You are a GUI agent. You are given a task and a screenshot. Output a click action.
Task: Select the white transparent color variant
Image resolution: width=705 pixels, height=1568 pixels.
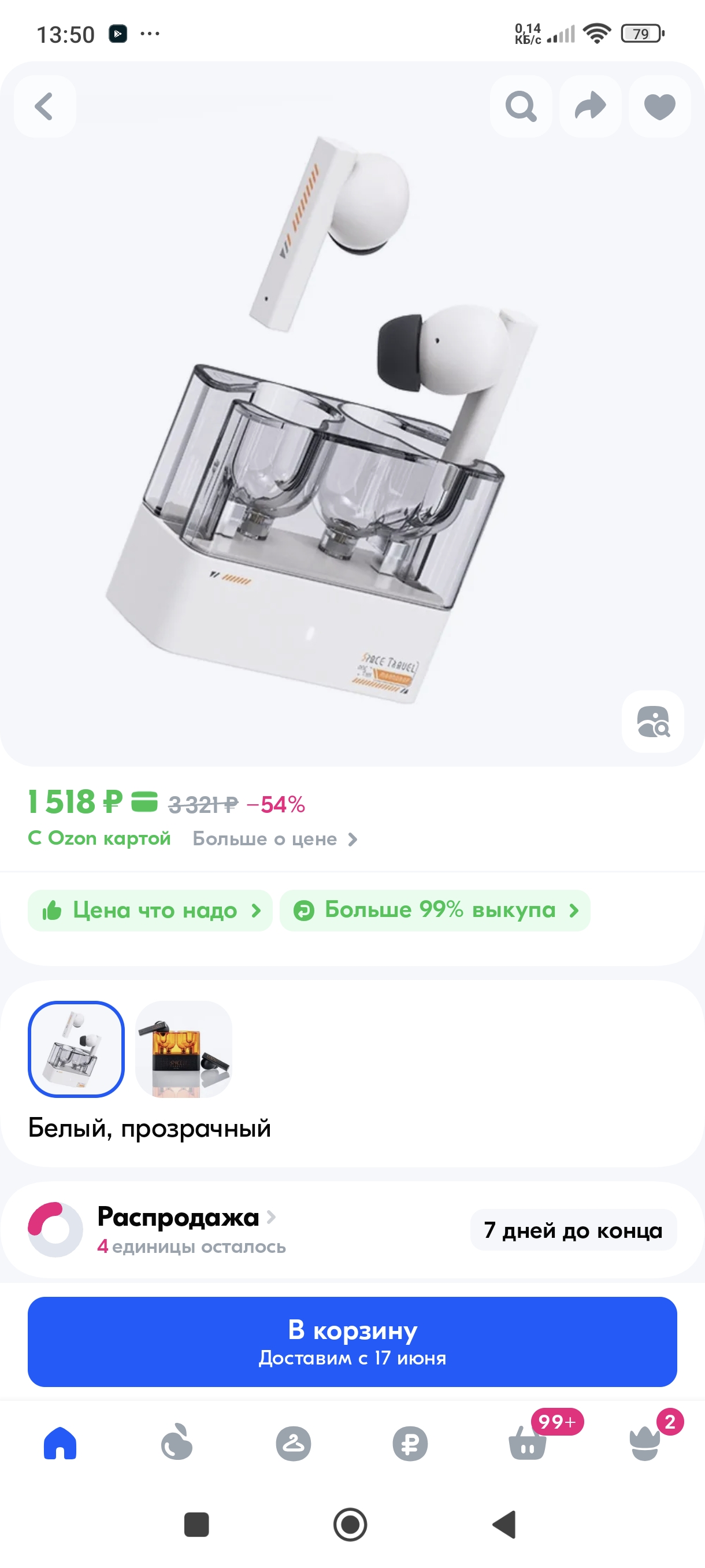(76, 1049)
